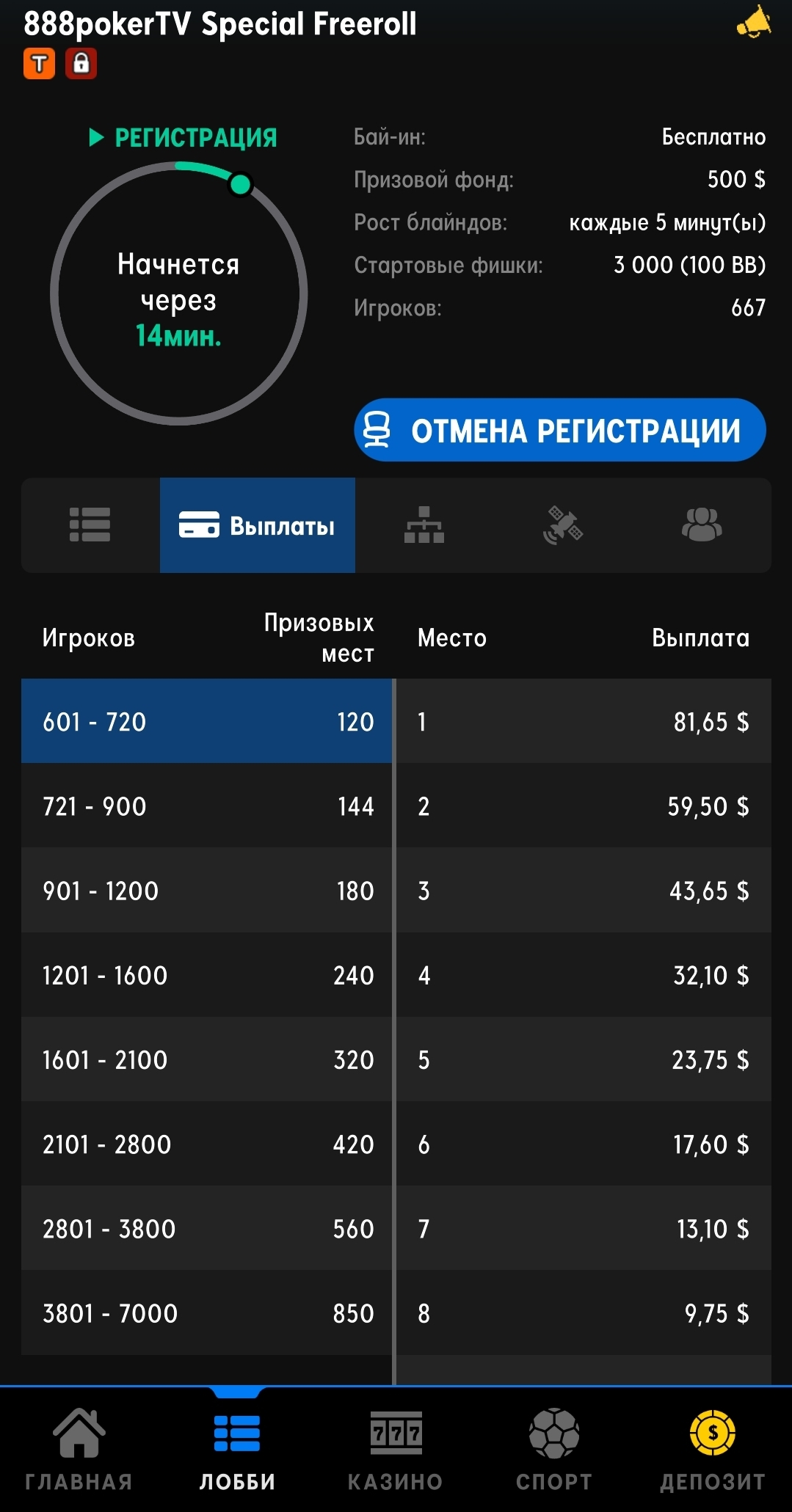Select the 901 - 1200 players row
The width and height of the screenshot is (792, 1512).
click(207, 891)
